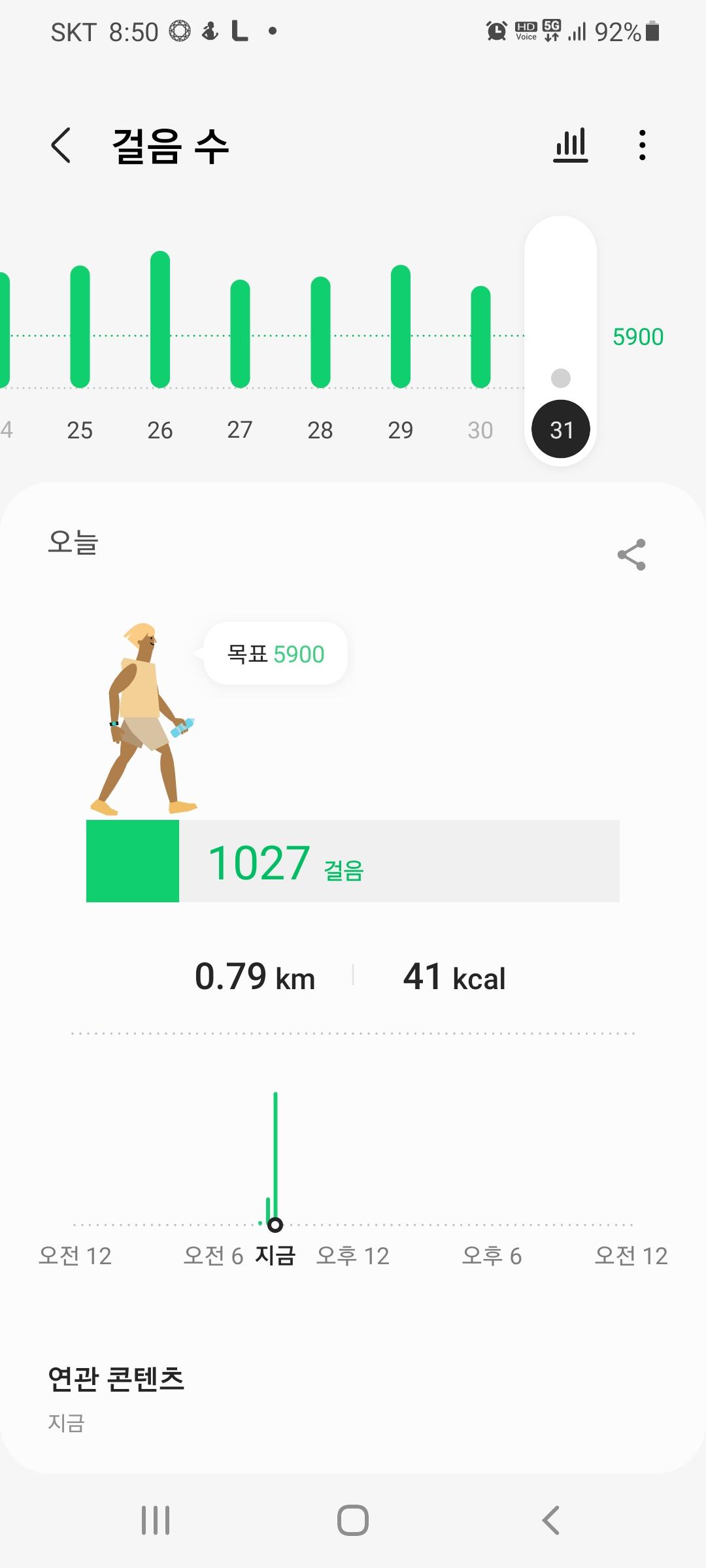706x1568 pixels.
Task: Select day 29 in the step chart
Action: coord(400,327)
